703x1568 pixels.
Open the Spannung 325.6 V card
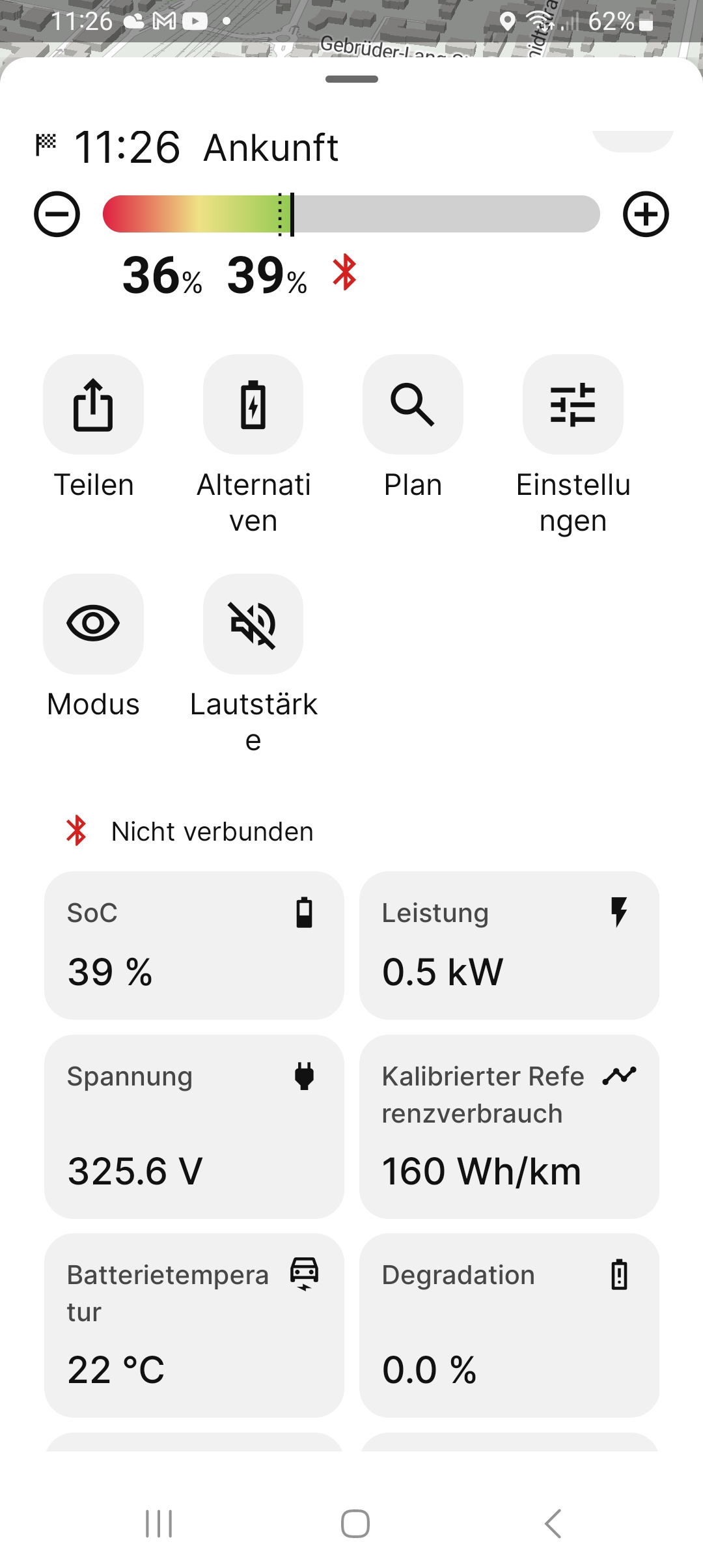point(194,1127)
